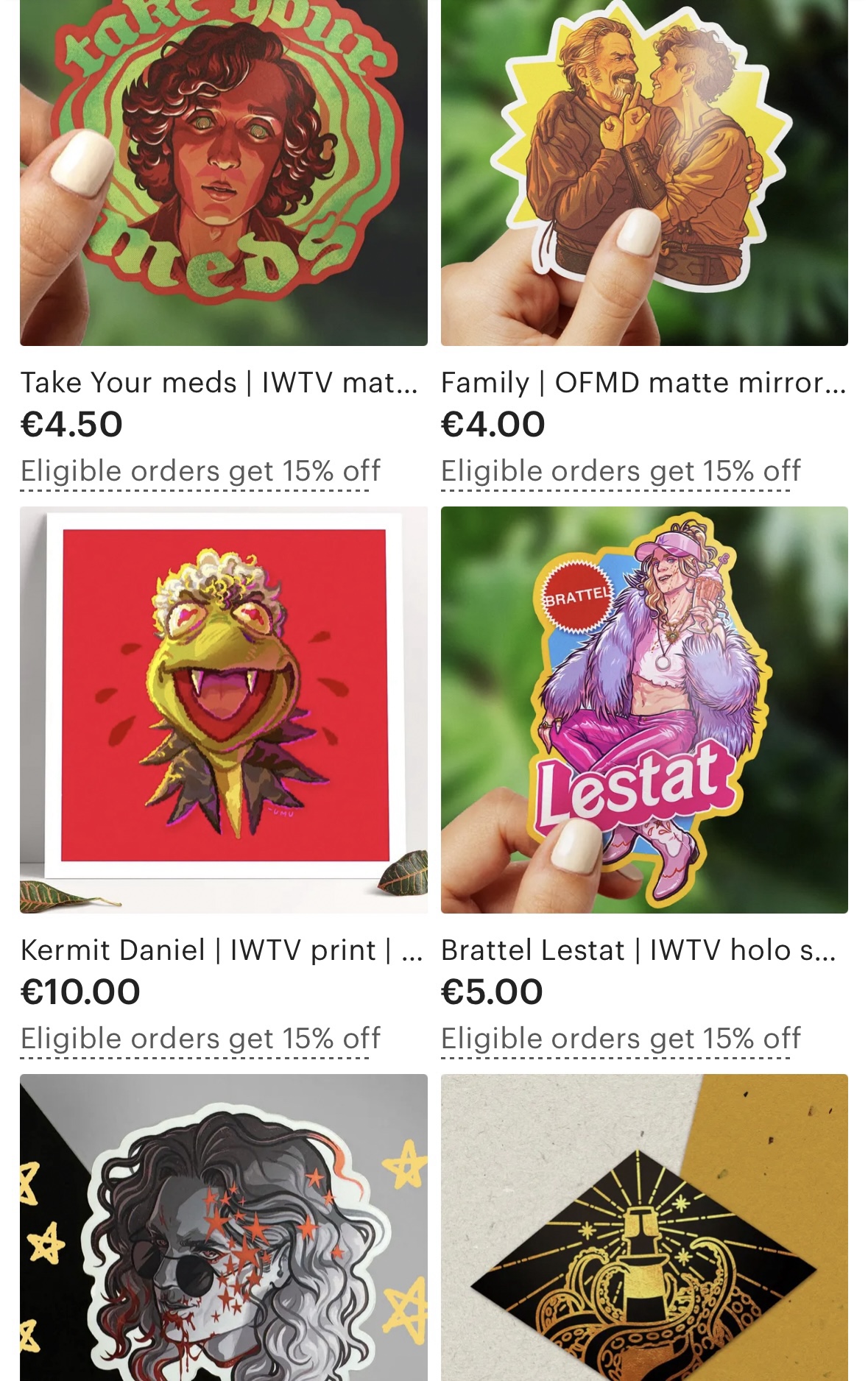868x1381 pixels.
Task: Open the grey-haired star sticker listing
Action: pyautogui.click(x=223, y=1227)
